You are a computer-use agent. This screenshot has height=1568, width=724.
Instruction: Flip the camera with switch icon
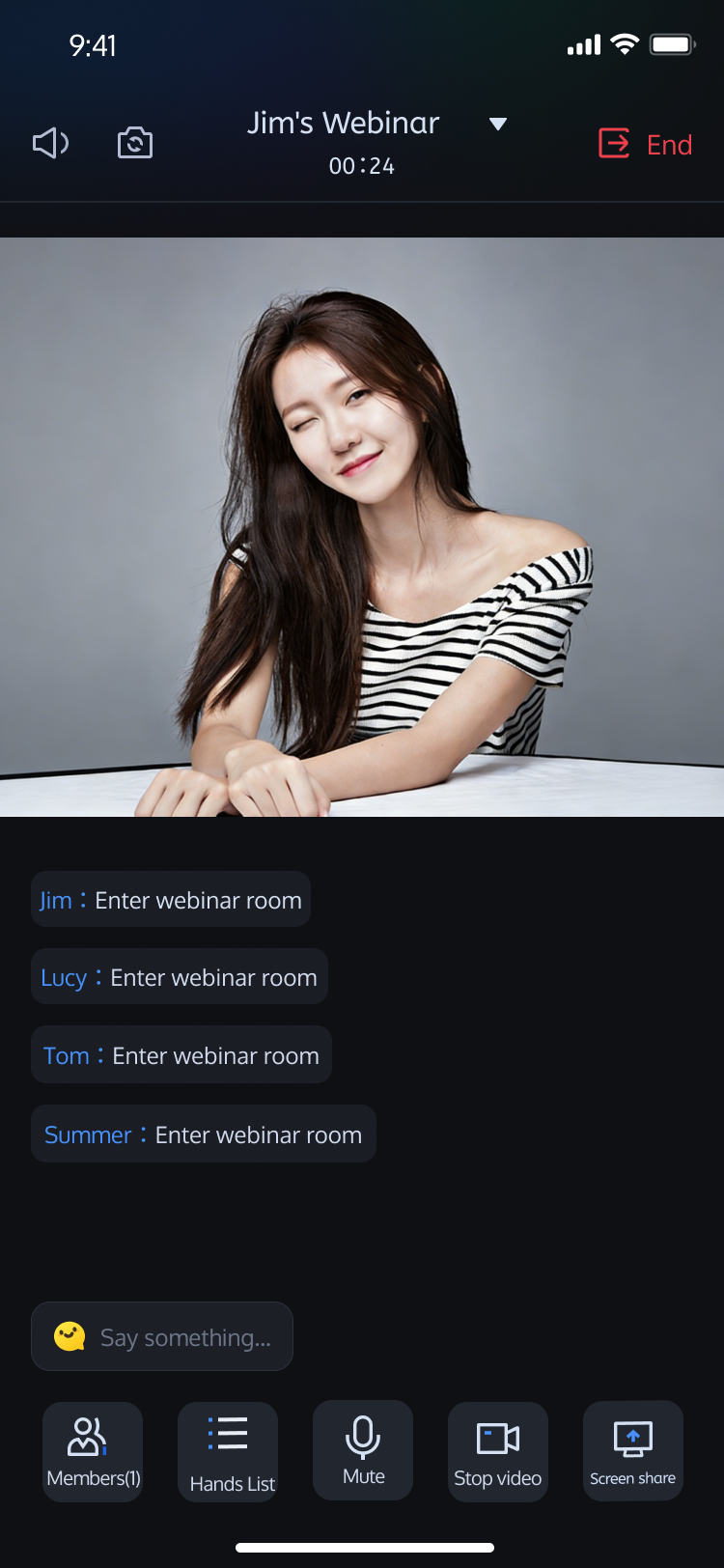[x=135, y=143]
